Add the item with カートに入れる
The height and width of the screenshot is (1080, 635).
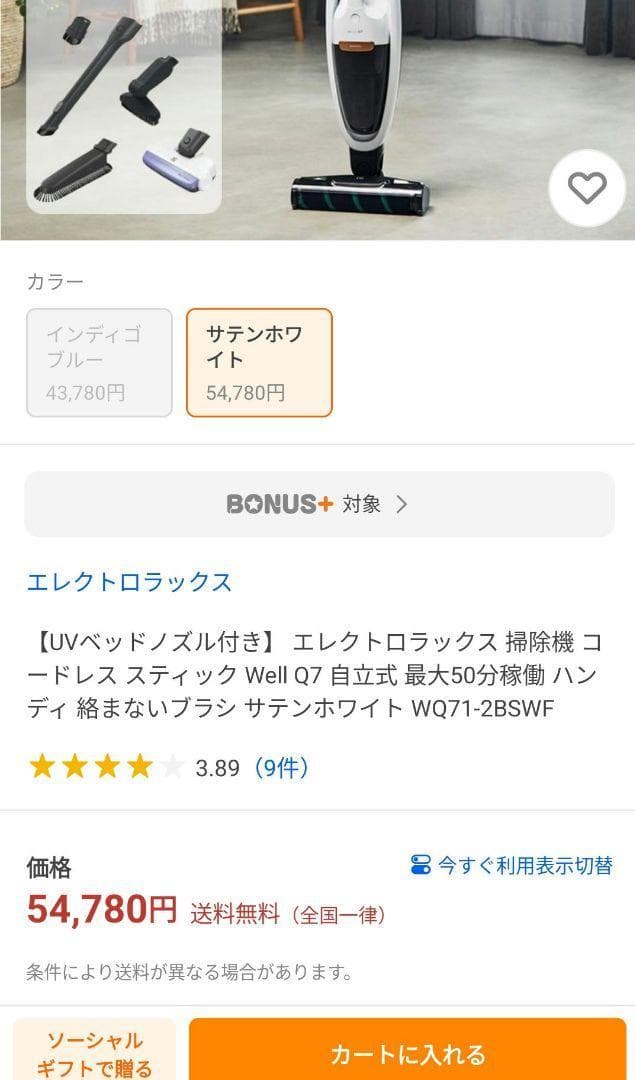[408, 1053]
